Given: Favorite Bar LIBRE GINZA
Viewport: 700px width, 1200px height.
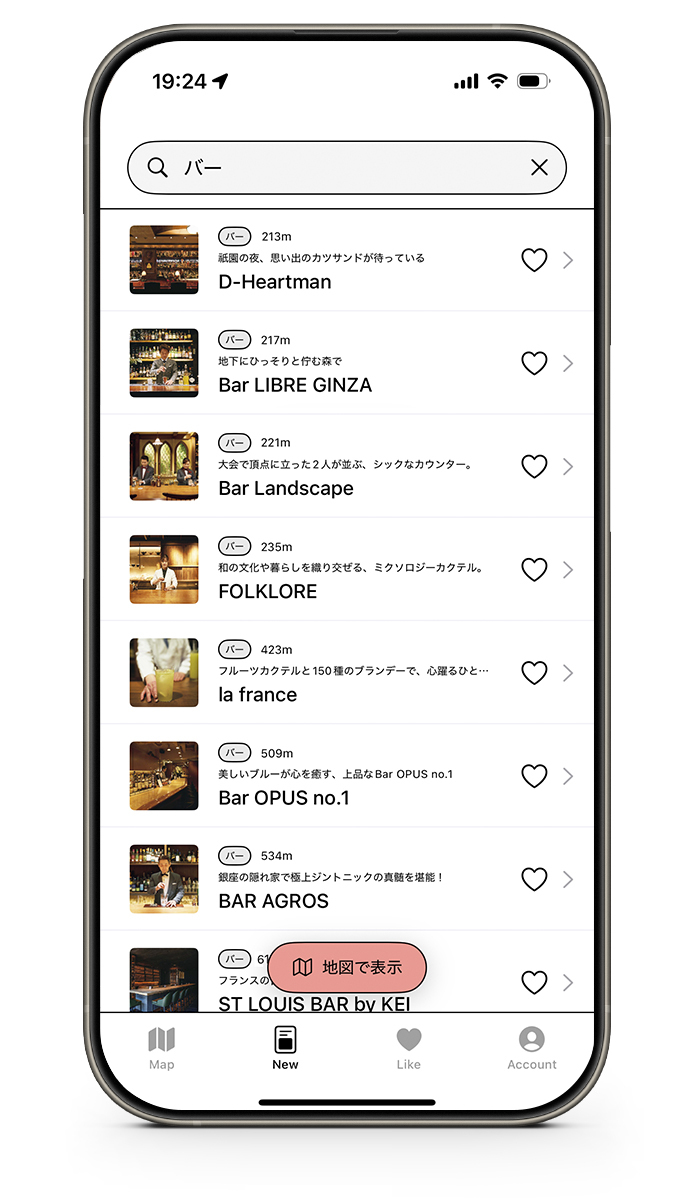Looking at the screenshot, I should tap(534, 363).
